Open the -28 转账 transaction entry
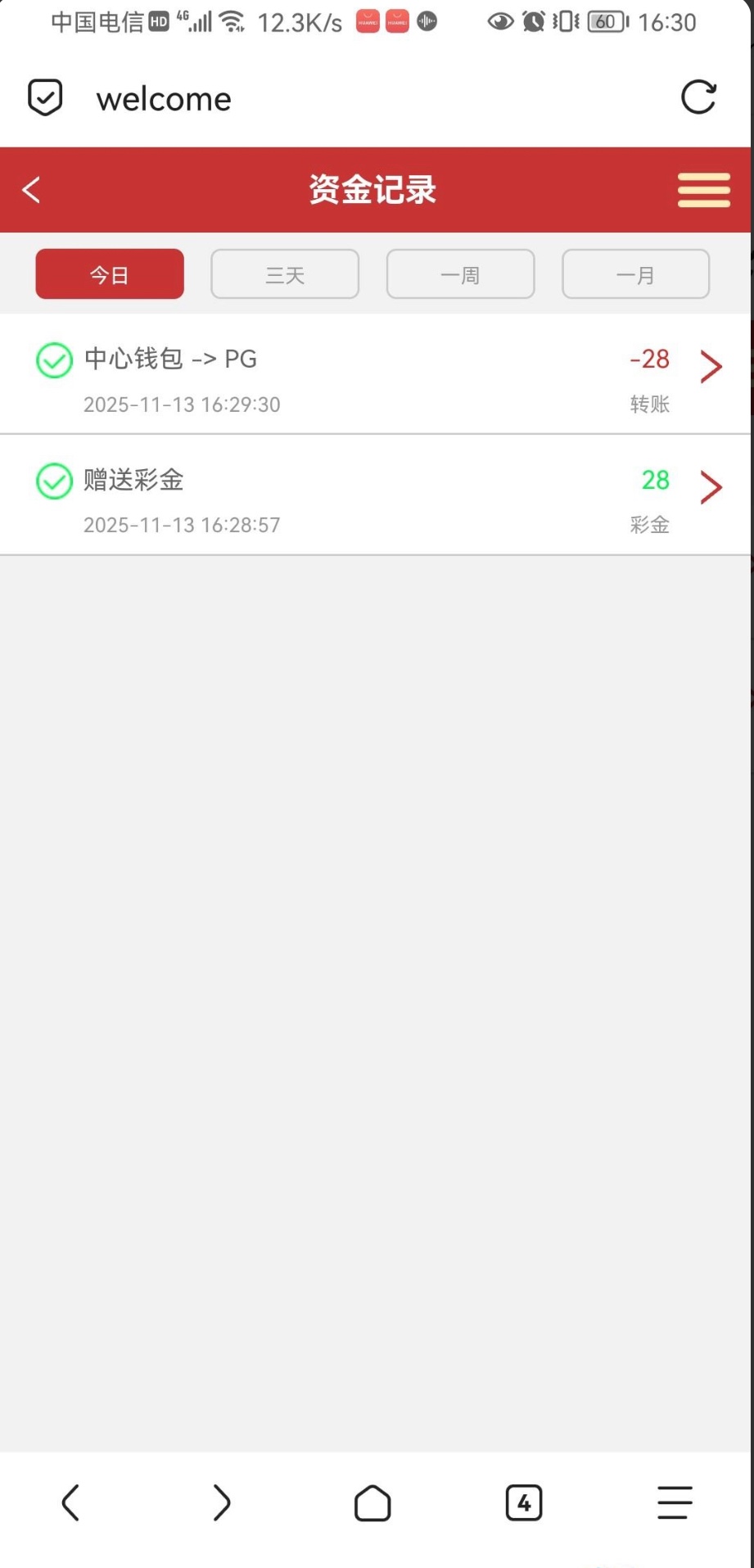 click(649, 359)
